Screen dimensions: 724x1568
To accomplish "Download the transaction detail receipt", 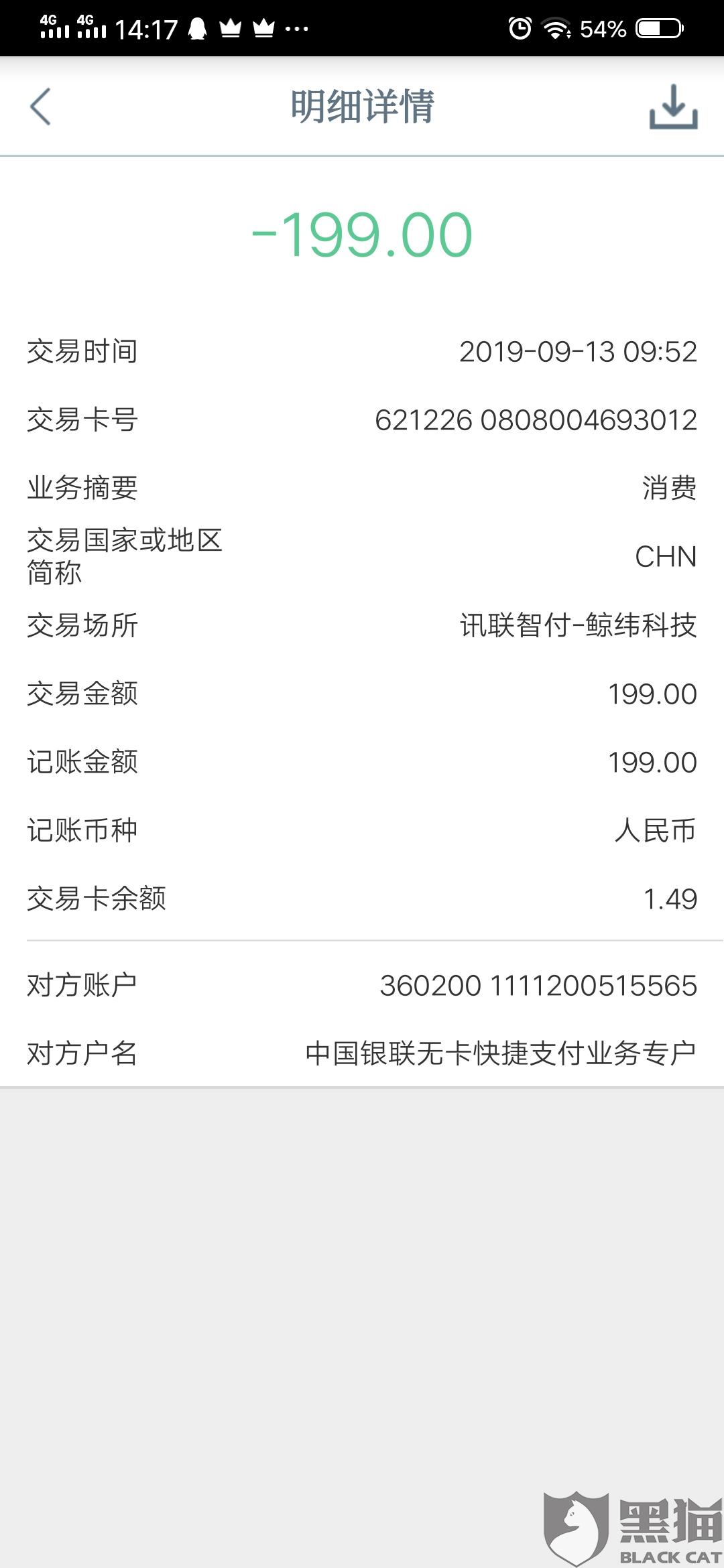I will [673, 107].
